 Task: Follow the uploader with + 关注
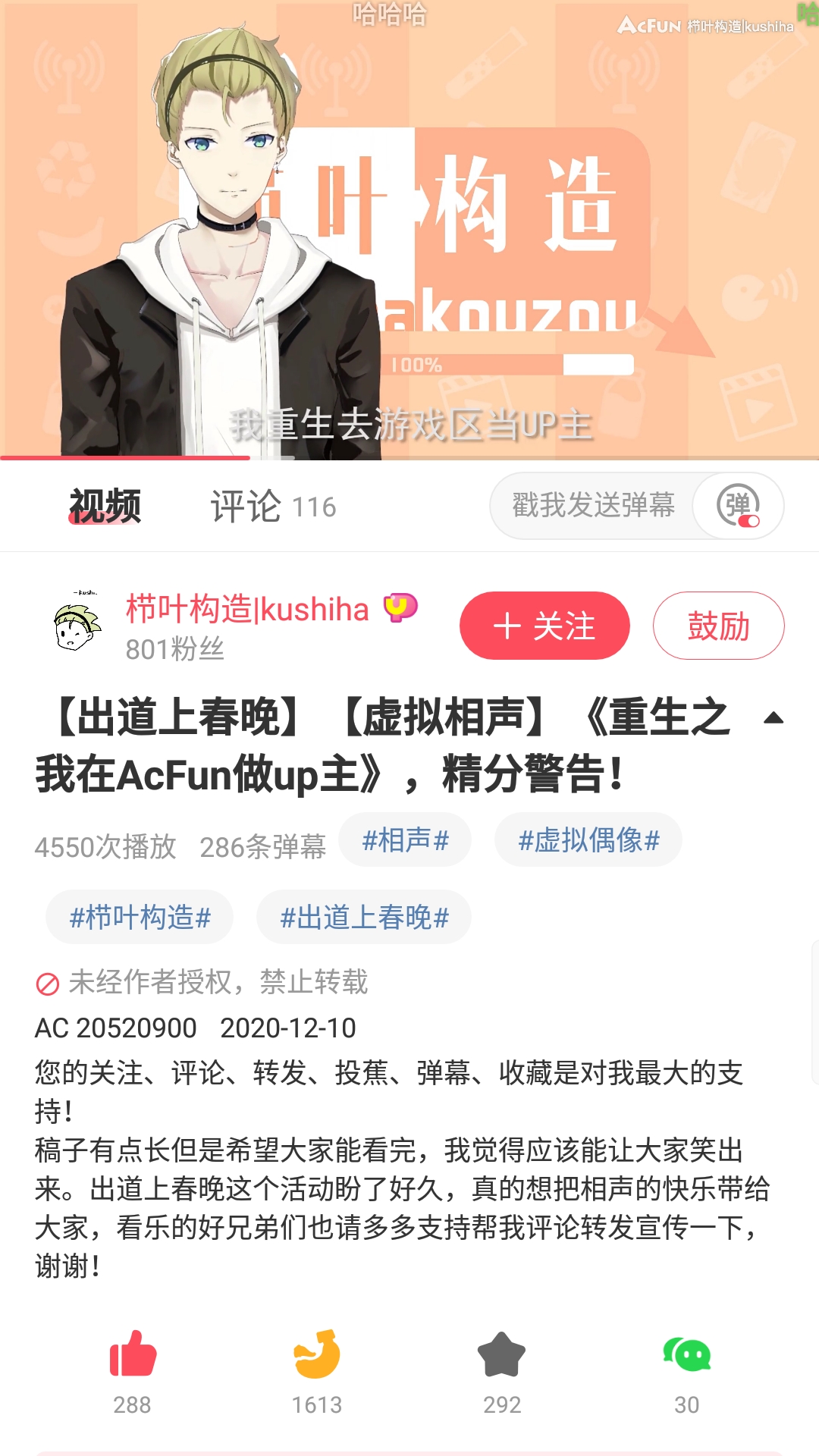tap(544, 626)
